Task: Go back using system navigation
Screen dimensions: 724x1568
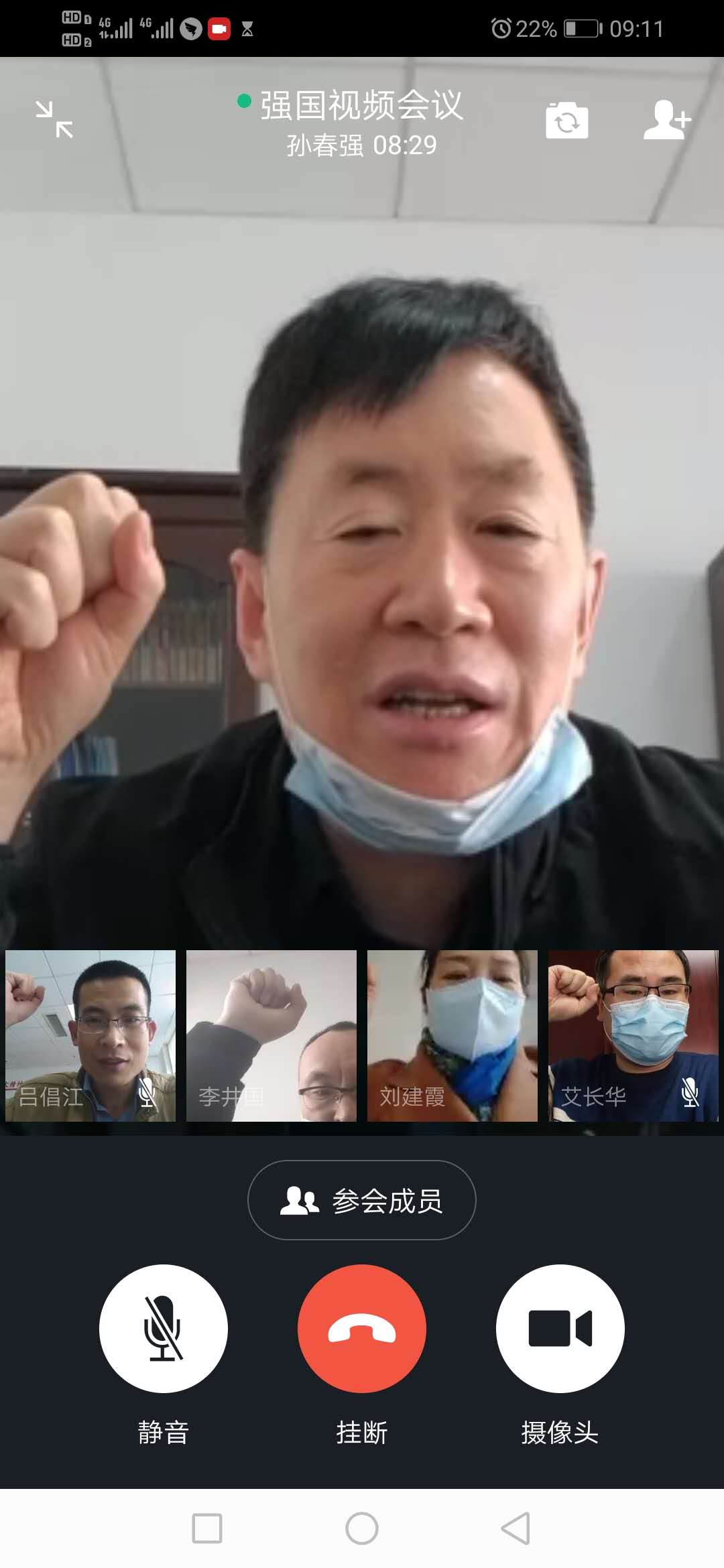Action: click(516, 1528)
